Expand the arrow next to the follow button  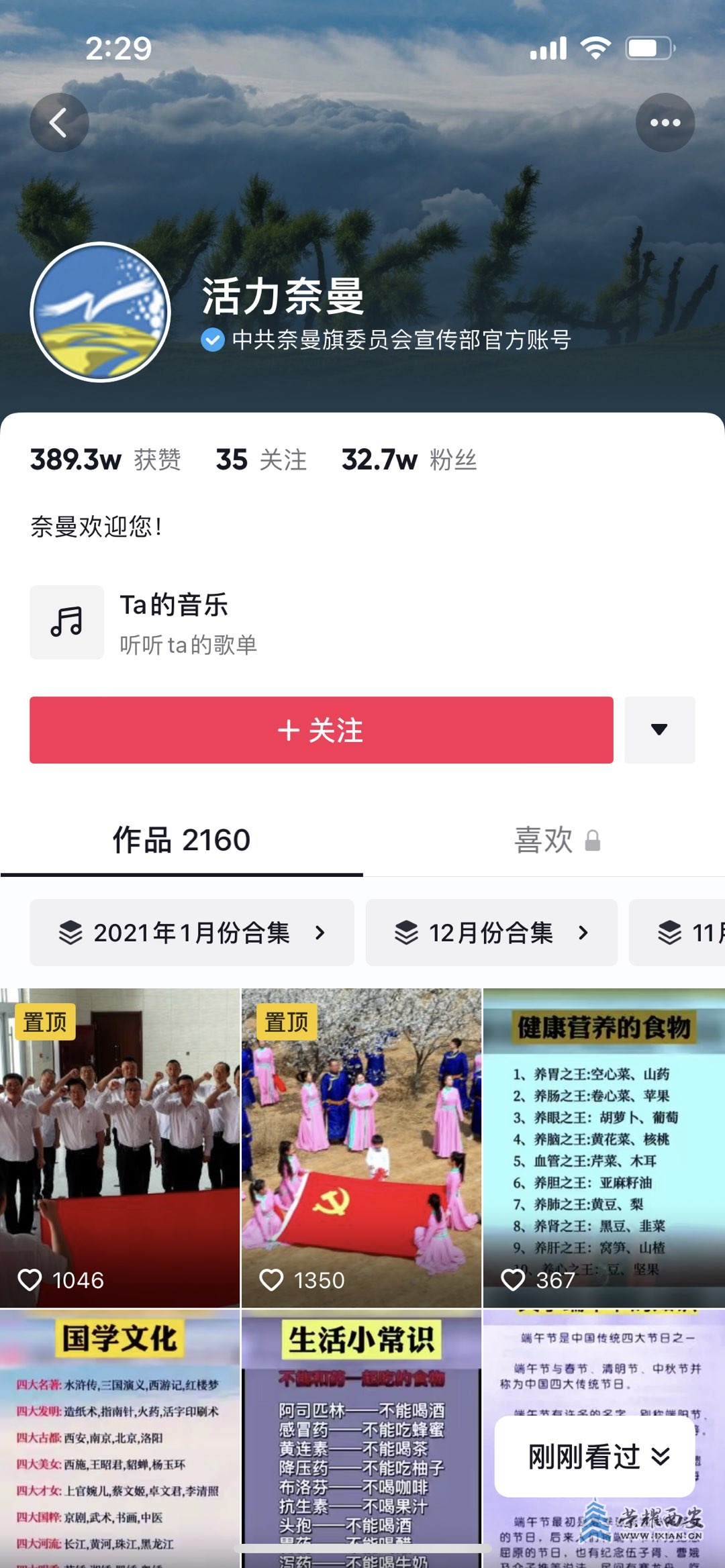[659, 730]
